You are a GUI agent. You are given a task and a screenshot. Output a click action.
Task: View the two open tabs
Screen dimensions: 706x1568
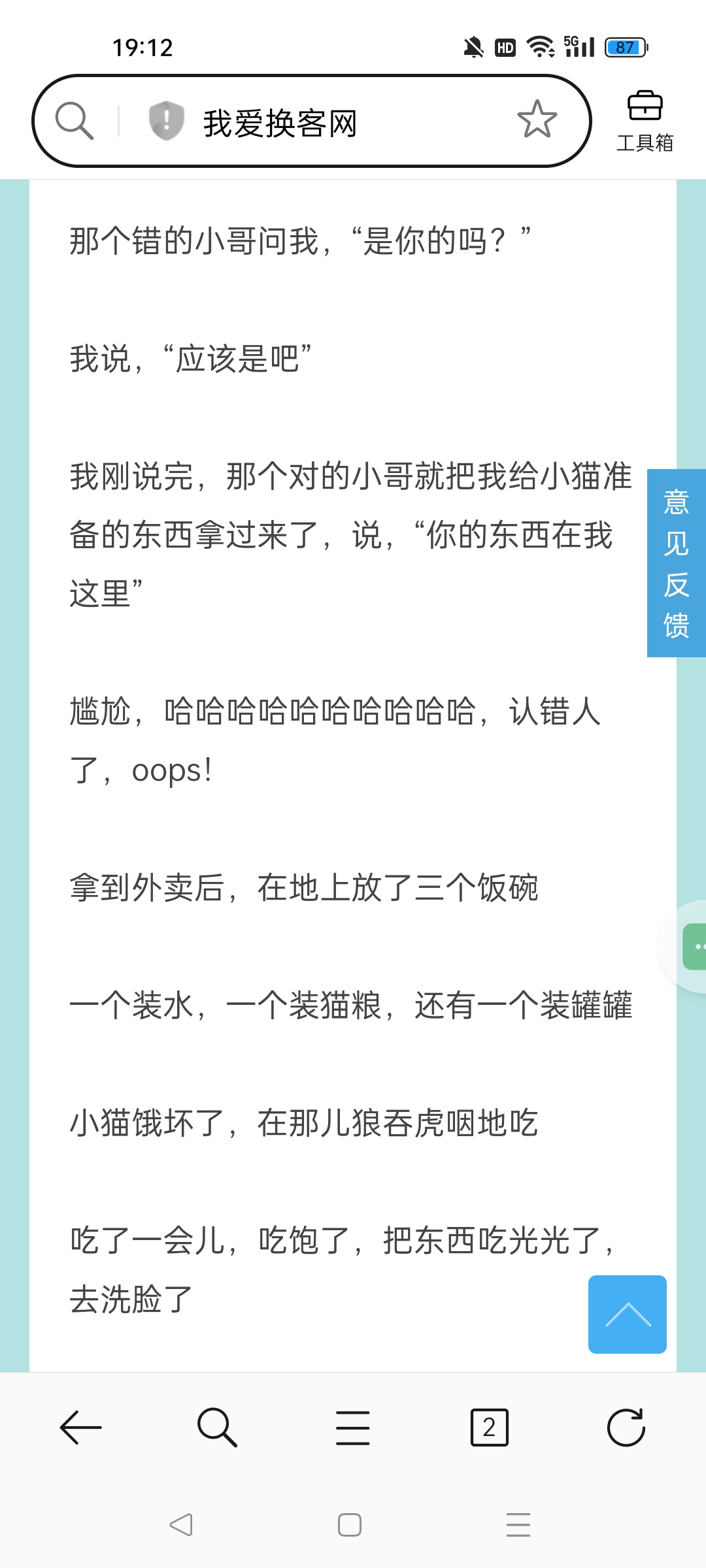point(489,1428)
